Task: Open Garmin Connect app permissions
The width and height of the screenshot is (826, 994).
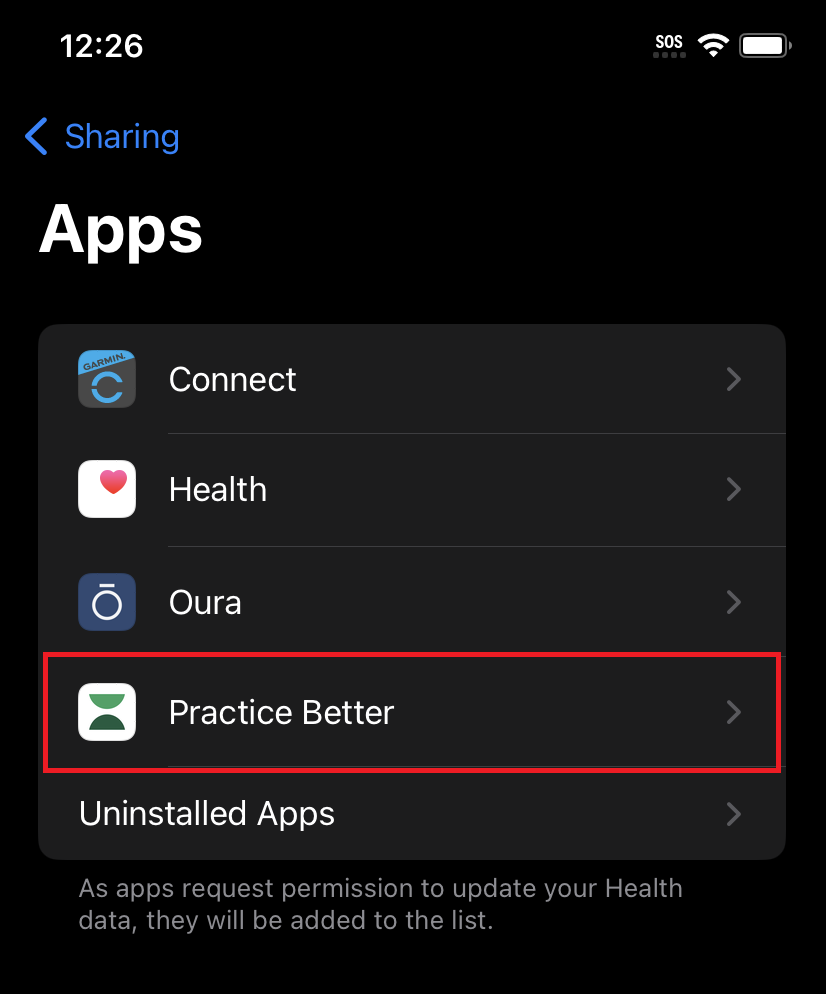Action: click(411, 379)
